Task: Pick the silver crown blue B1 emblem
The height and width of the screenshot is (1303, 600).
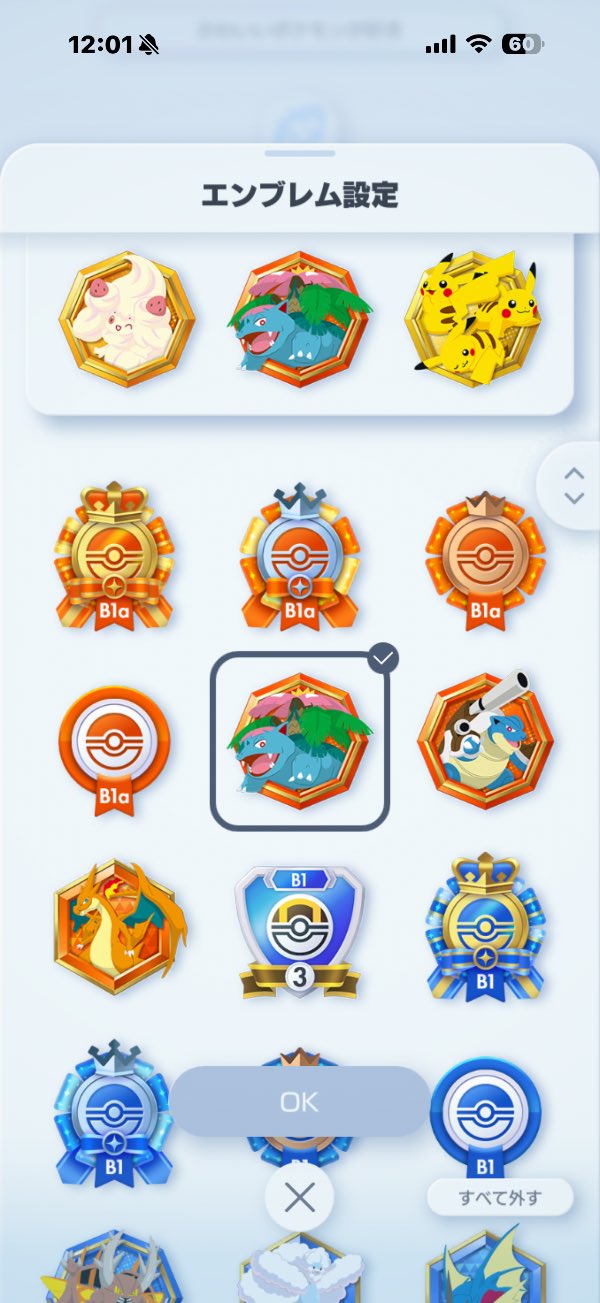Action: [x=114, y=1112]
